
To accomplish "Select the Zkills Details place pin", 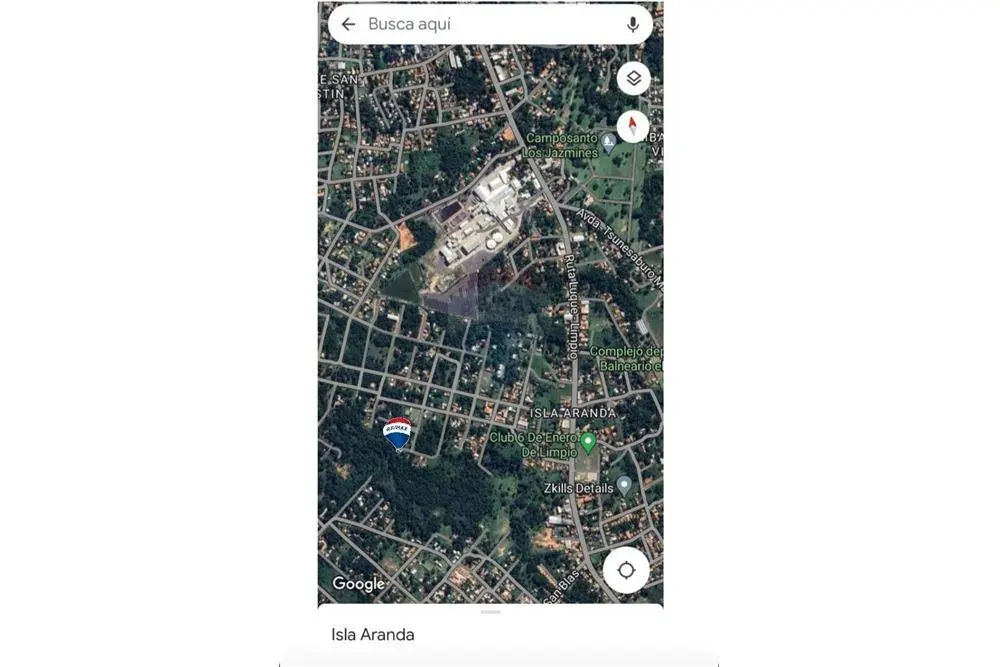I will click(624, 485).
